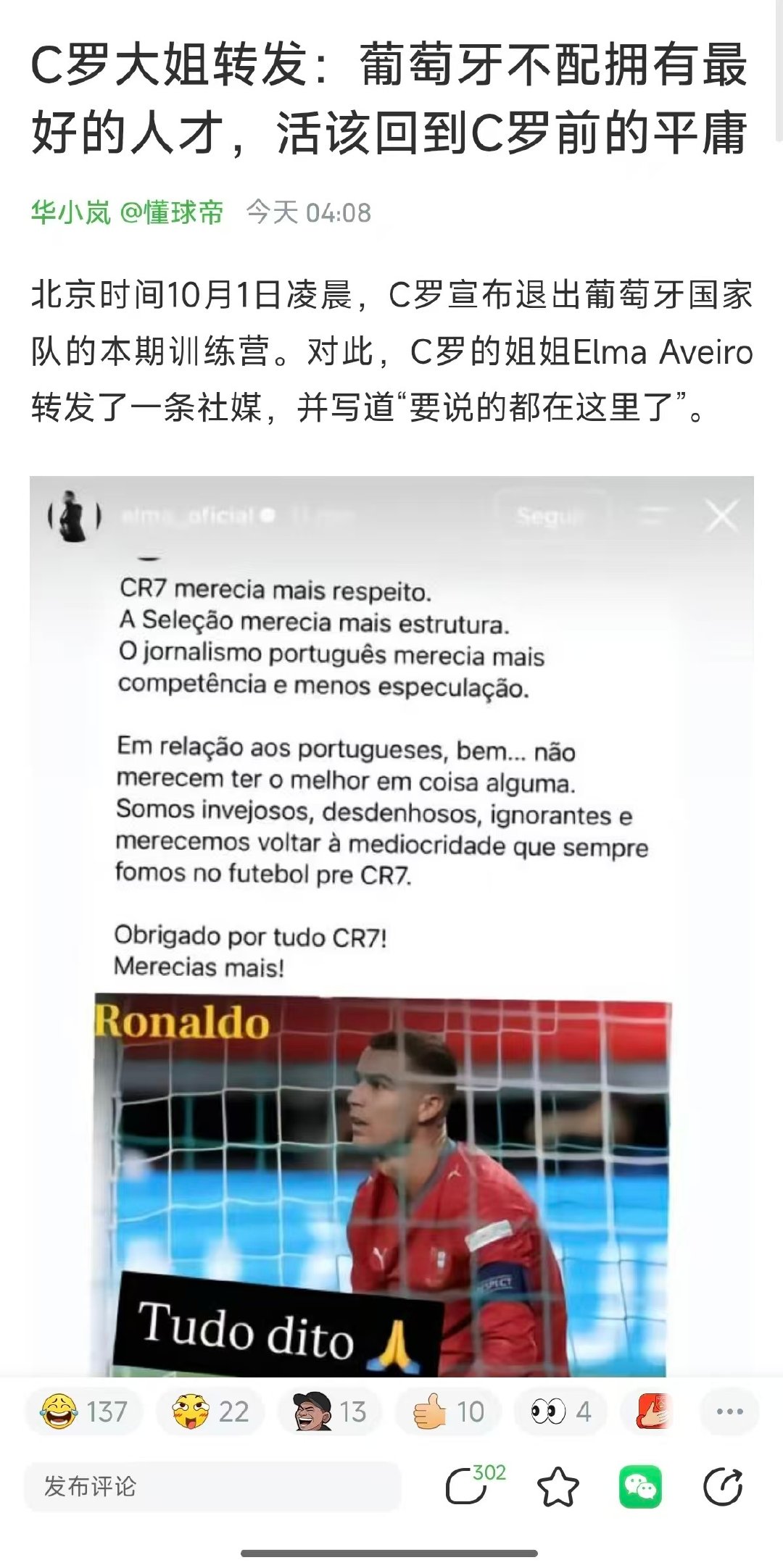Open author 华小岚's profile link
This screenshot has height=1568, width=783.
[x=71, y=212]
